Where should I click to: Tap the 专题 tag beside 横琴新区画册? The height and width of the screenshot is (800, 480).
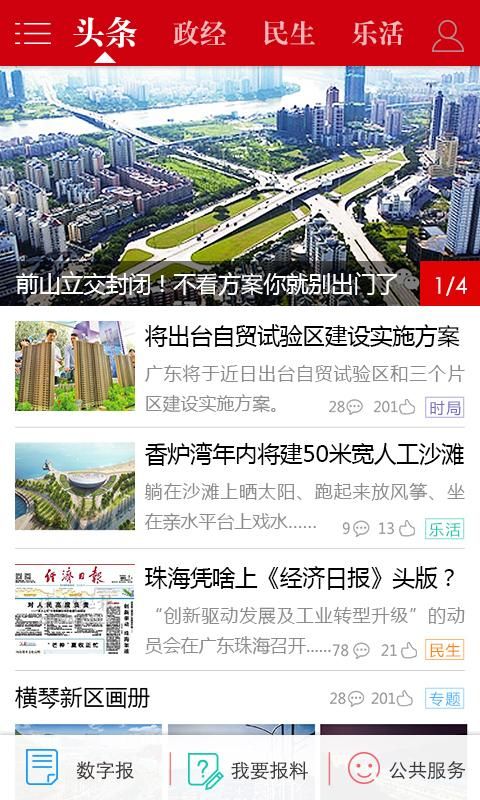tap(444, 698)
